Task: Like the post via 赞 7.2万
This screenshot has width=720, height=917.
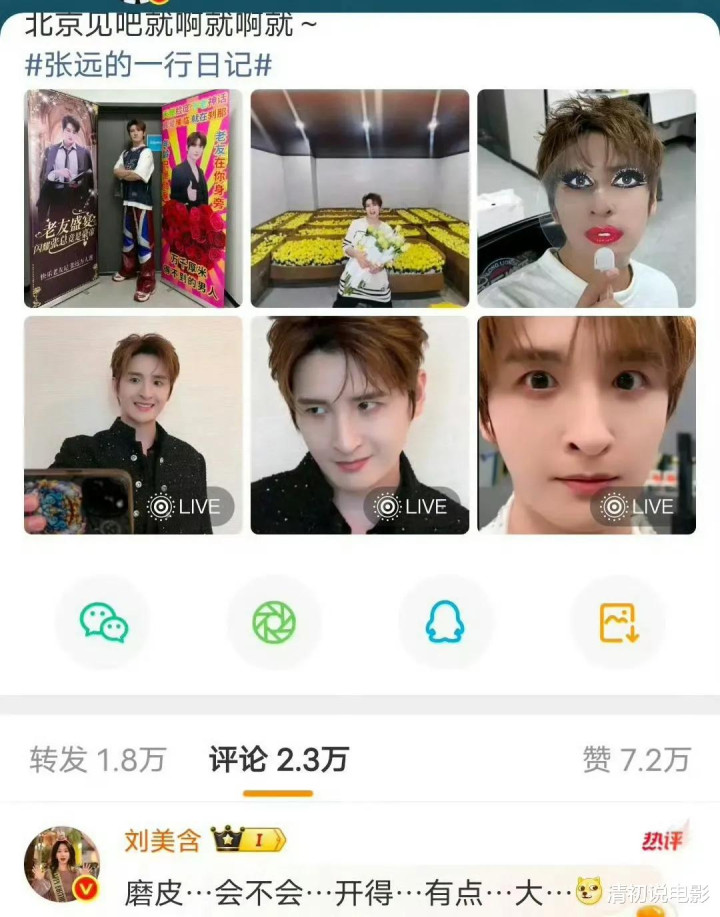Action: 636,760
